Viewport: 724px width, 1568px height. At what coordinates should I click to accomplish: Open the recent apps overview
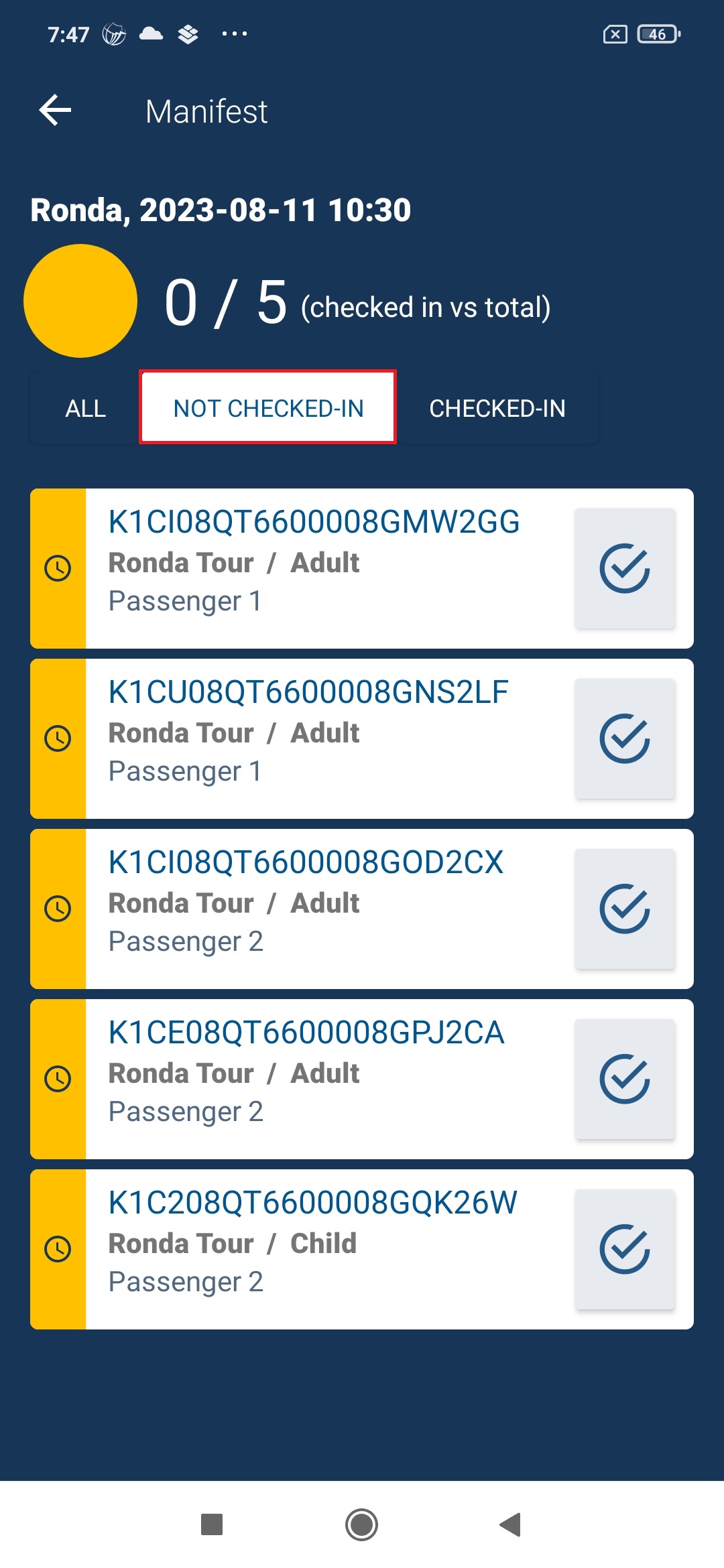point(212,1525)
